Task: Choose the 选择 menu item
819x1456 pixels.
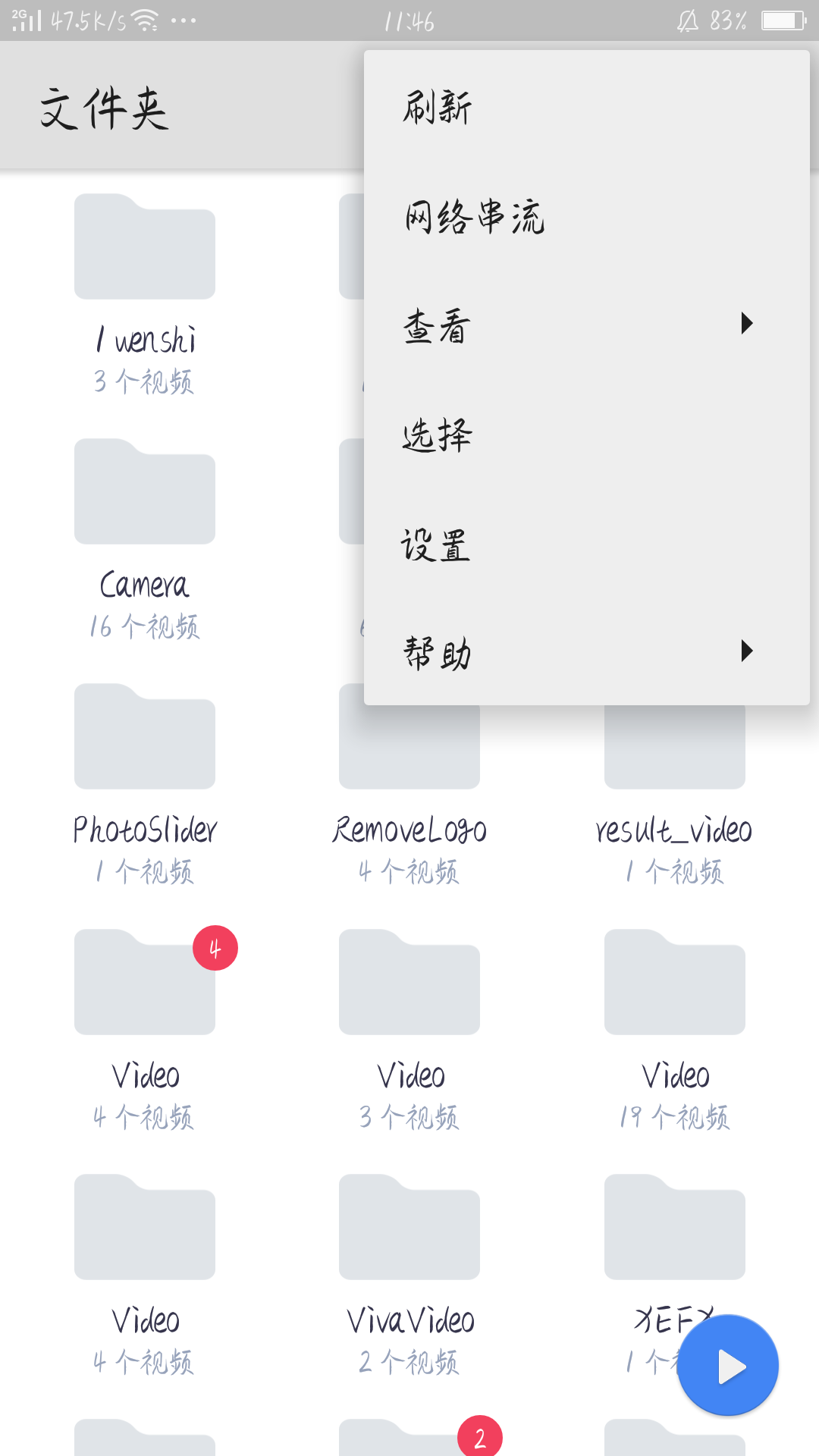Action: (x=587, y=435)
